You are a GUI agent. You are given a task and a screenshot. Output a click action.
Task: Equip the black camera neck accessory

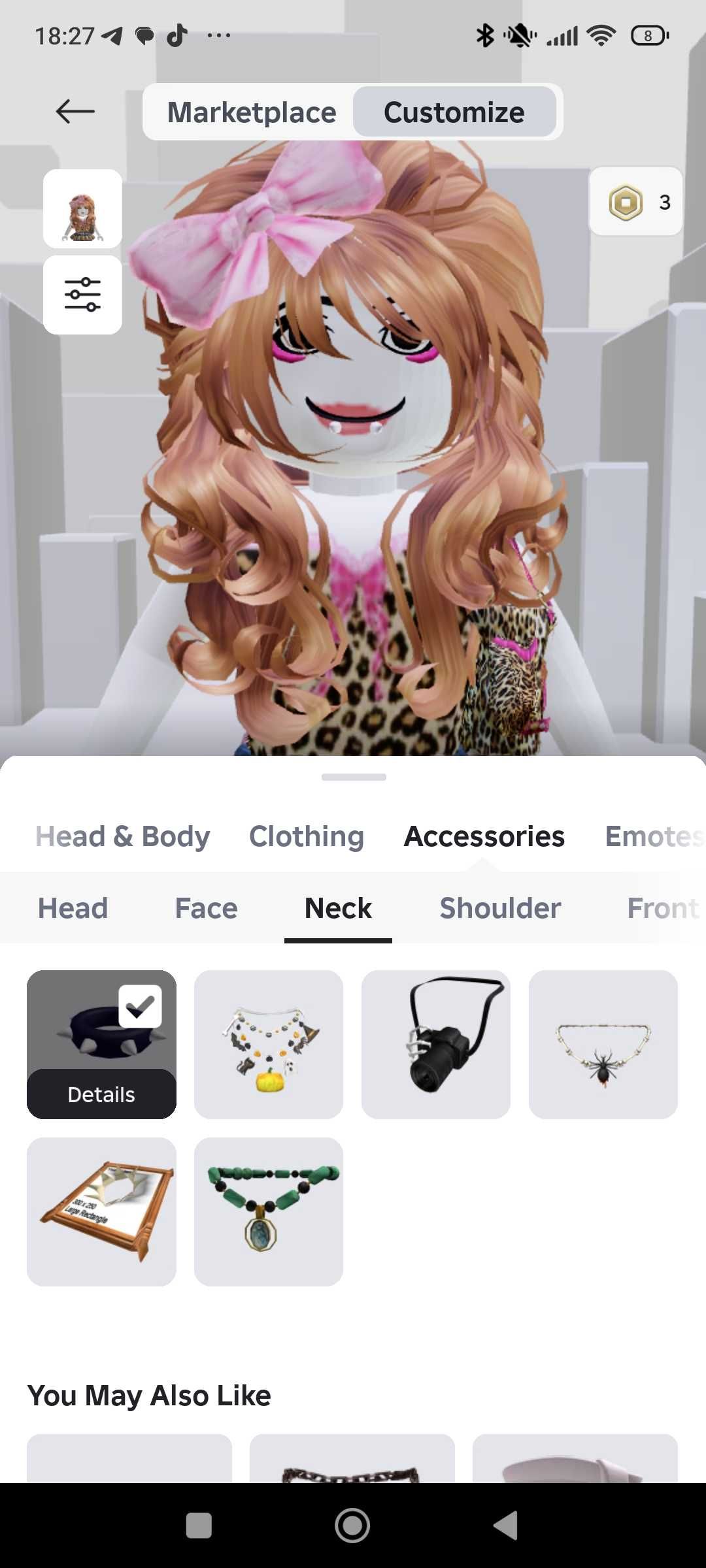click(436, 1044)
